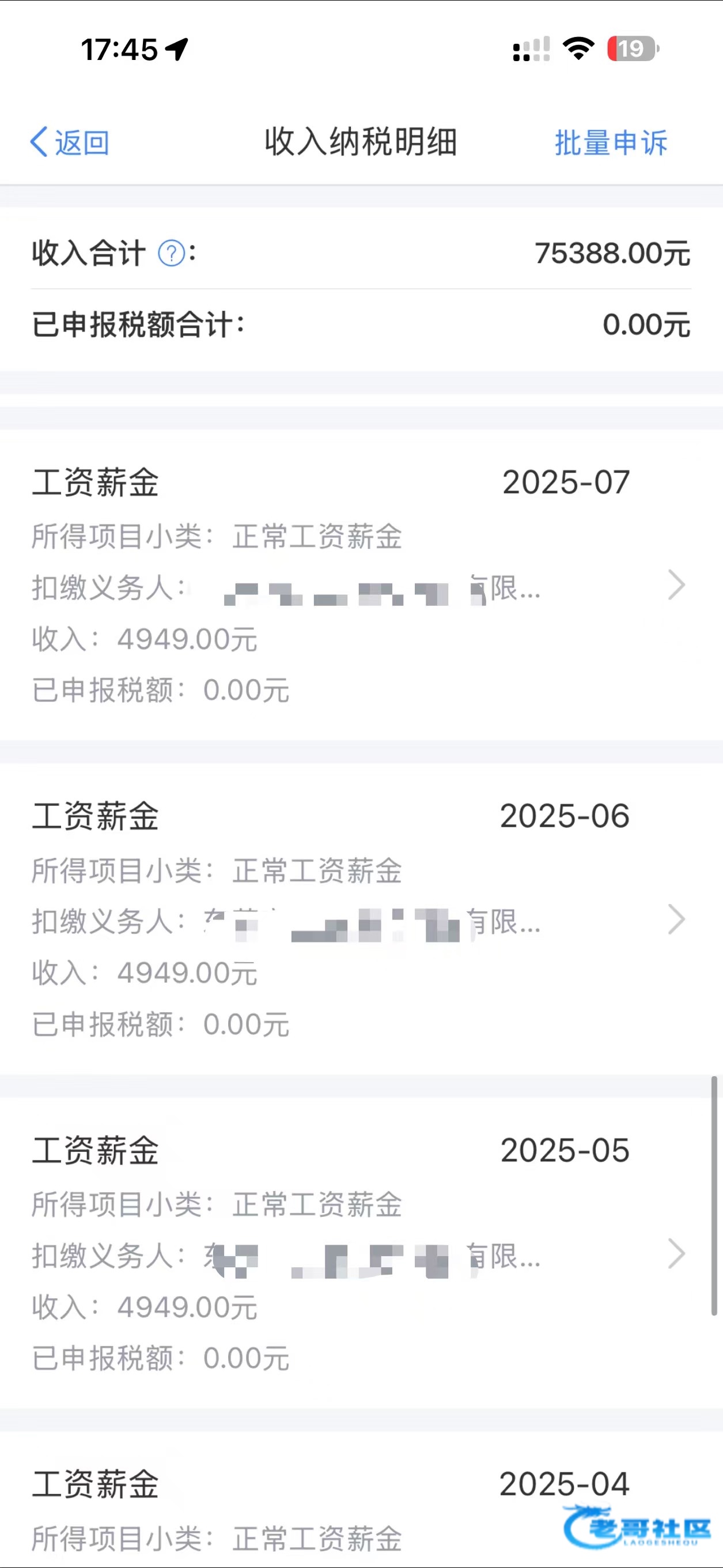Open the 2025-04 工资薪金 record
Viewport: 723px width, 1568px height.
[x=361, y=1500]
